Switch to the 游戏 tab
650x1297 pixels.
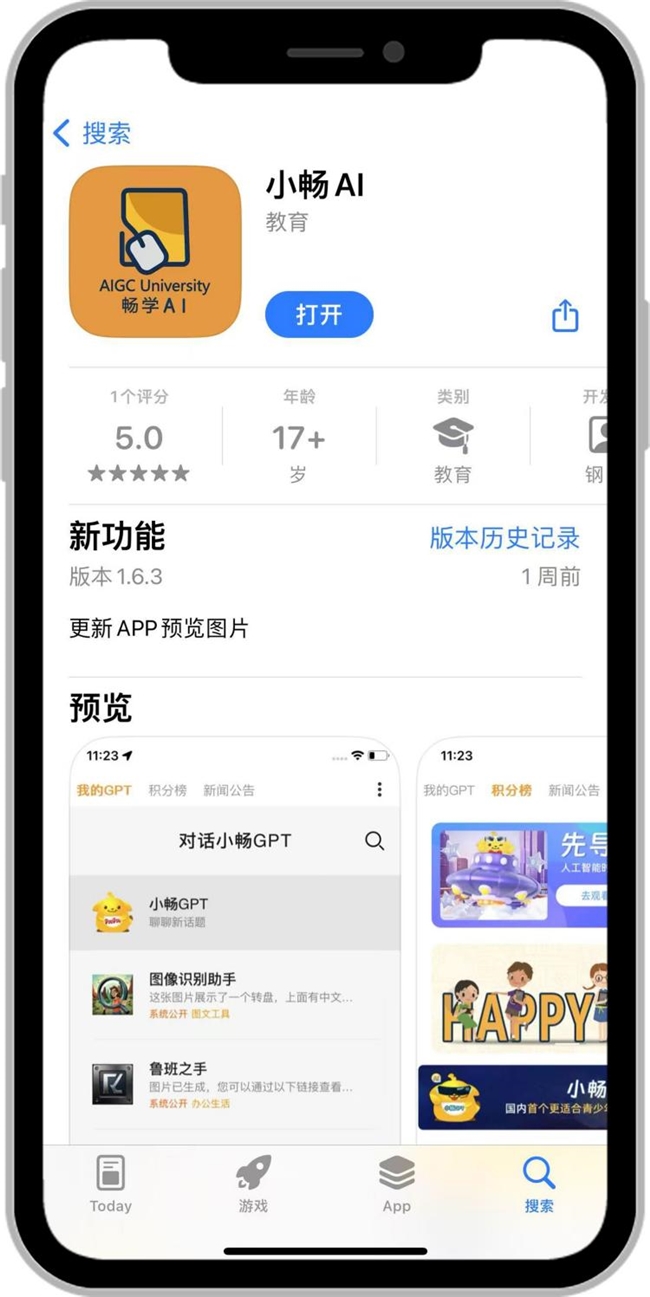(253, 1184)
